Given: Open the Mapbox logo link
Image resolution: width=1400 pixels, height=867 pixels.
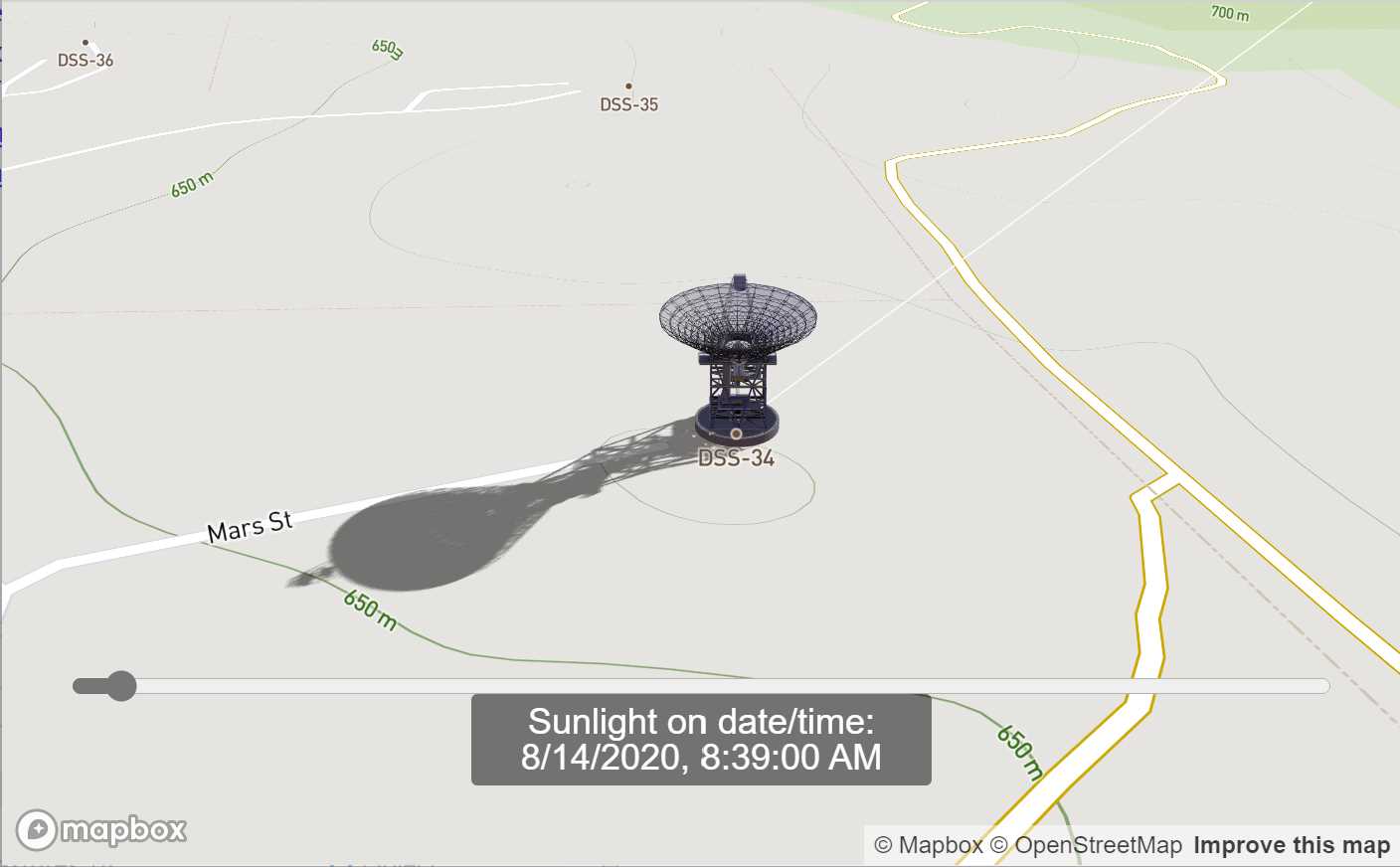Looking at the screenshot, I should coord(101,830).
